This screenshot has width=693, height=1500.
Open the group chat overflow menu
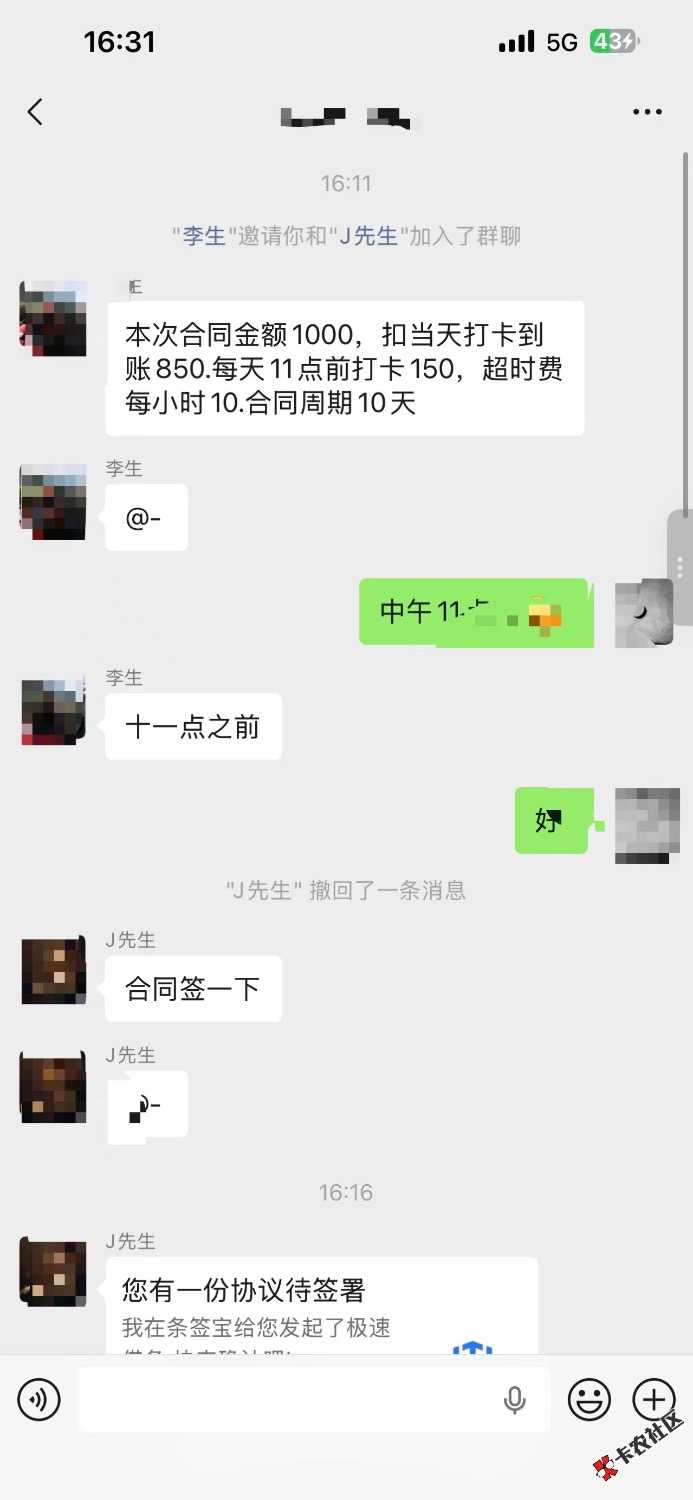(x=647, y=112)
